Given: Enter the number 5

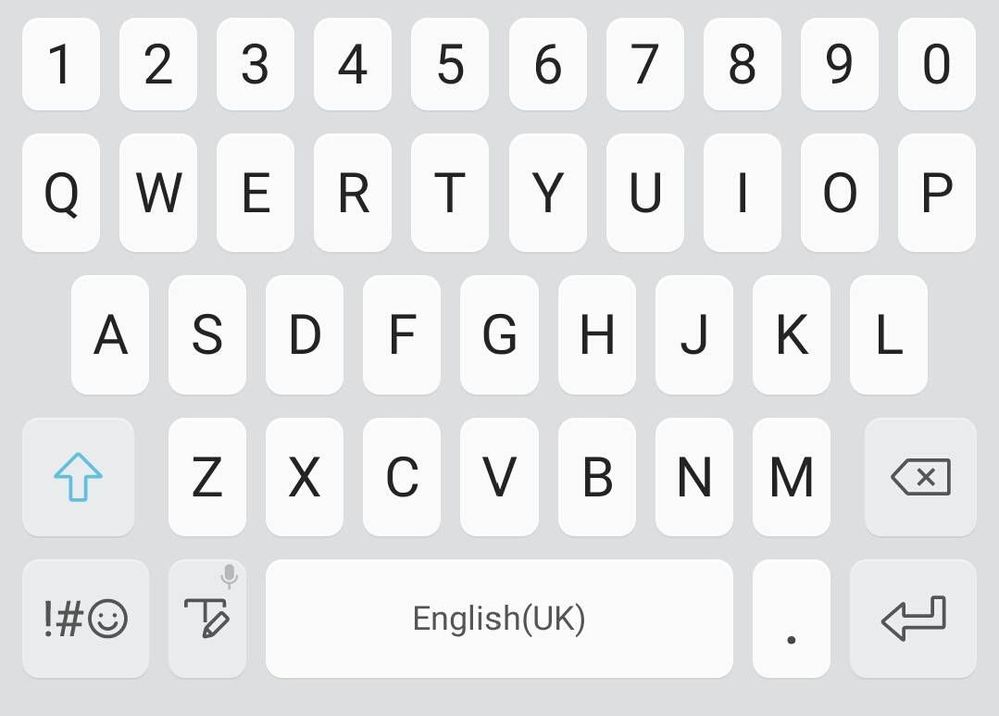Looking at the screenshot, I should click(x=450, y=65).
